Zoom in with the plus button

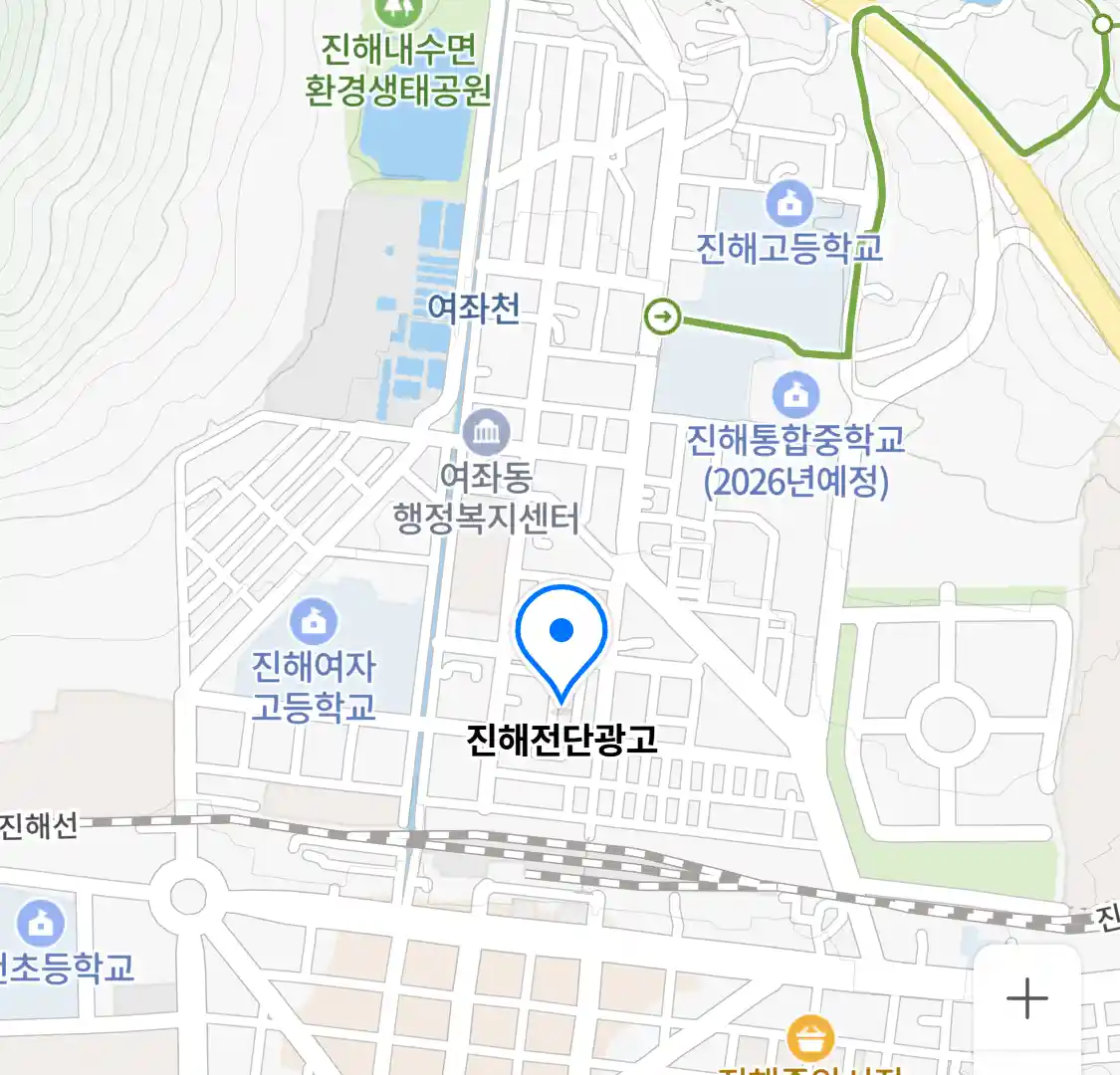[1026, 997]
